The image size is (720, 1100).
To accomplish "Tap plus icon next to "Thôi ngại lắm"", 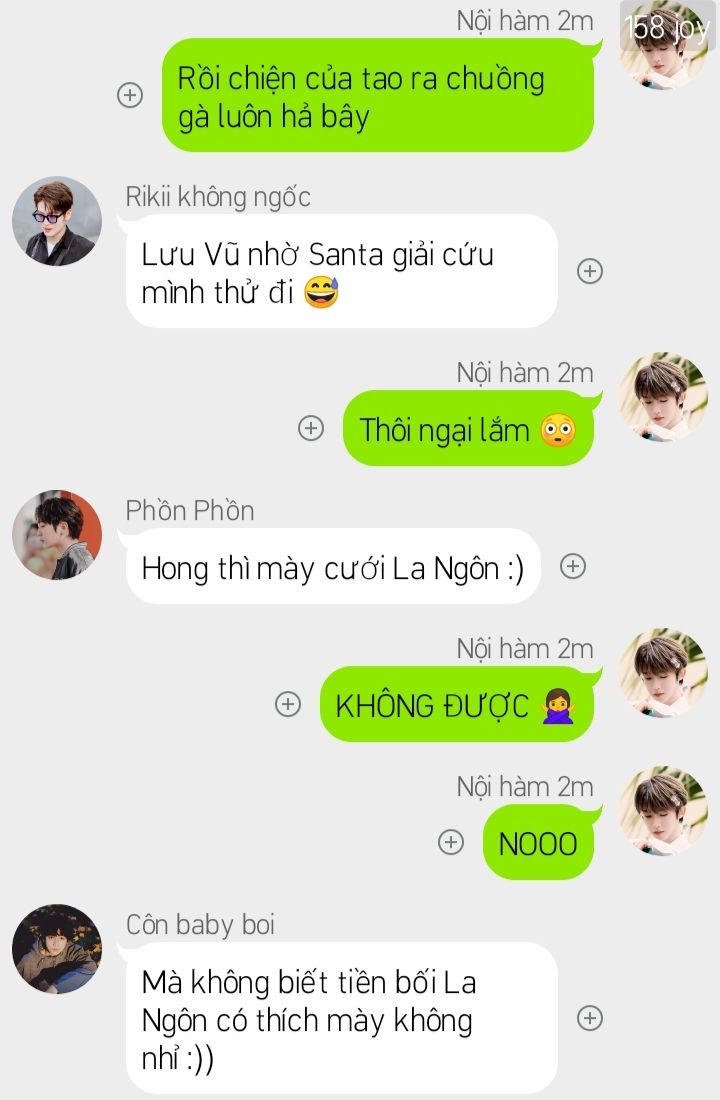I will pyautogui.click(x=312, y=428).
